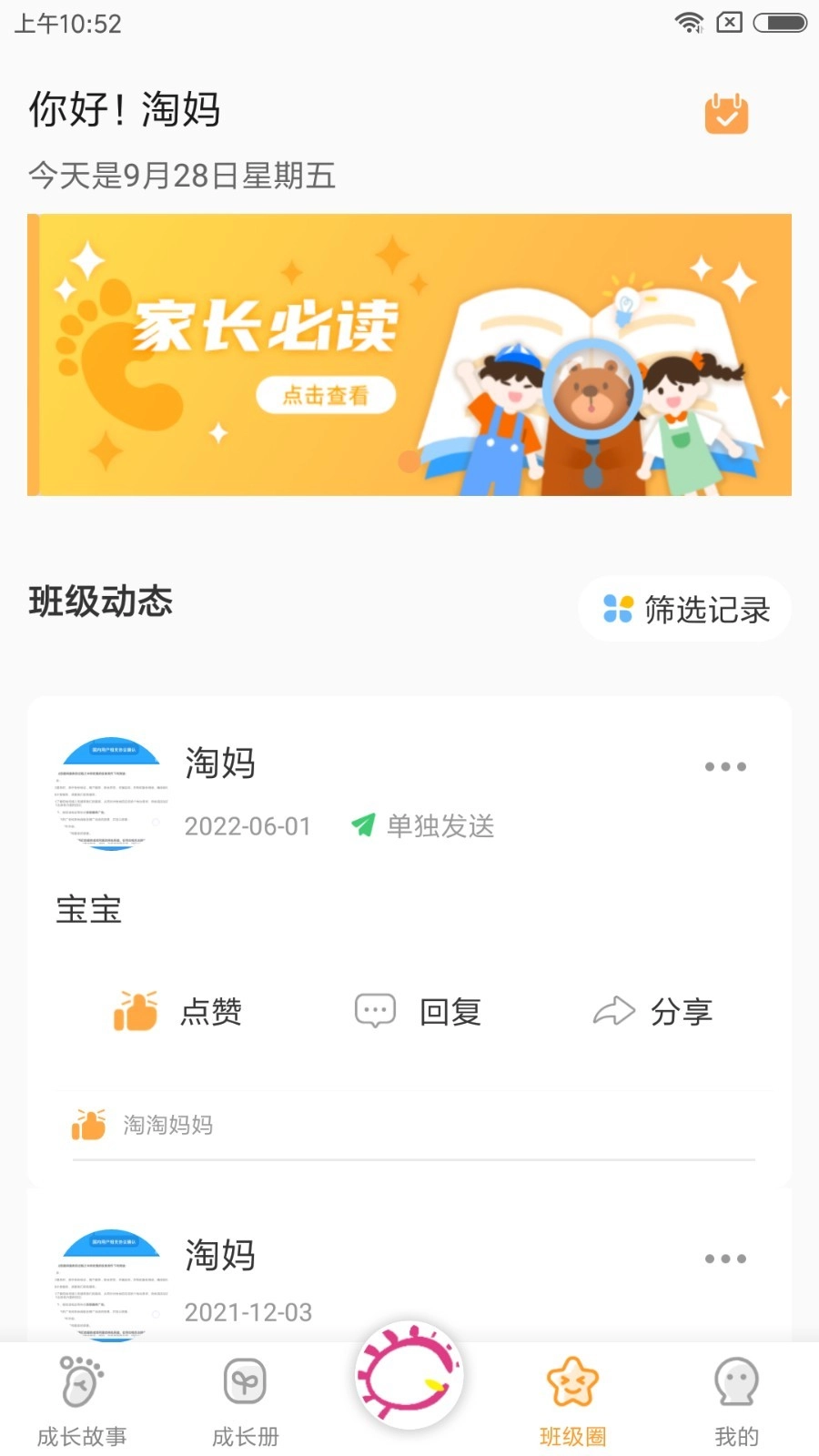Open three-dot menu on the 2022-06-01 post
The image size is (819, 1456).
pyautogui.click(x=724, y=765)
